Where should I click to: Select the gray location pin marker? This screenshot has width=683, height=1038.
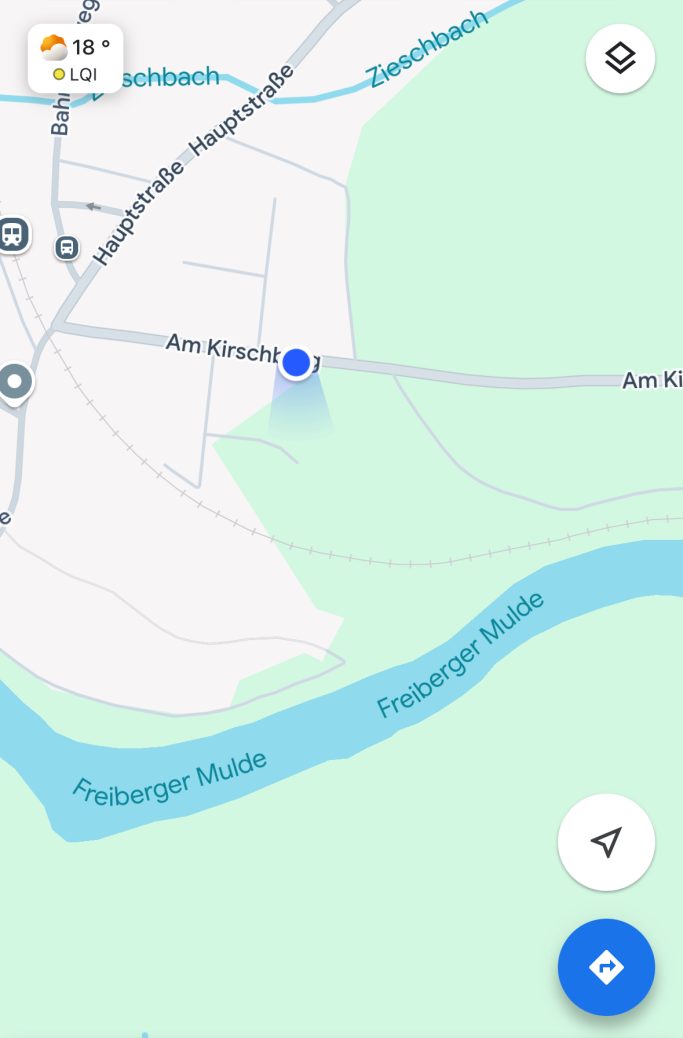15,383
